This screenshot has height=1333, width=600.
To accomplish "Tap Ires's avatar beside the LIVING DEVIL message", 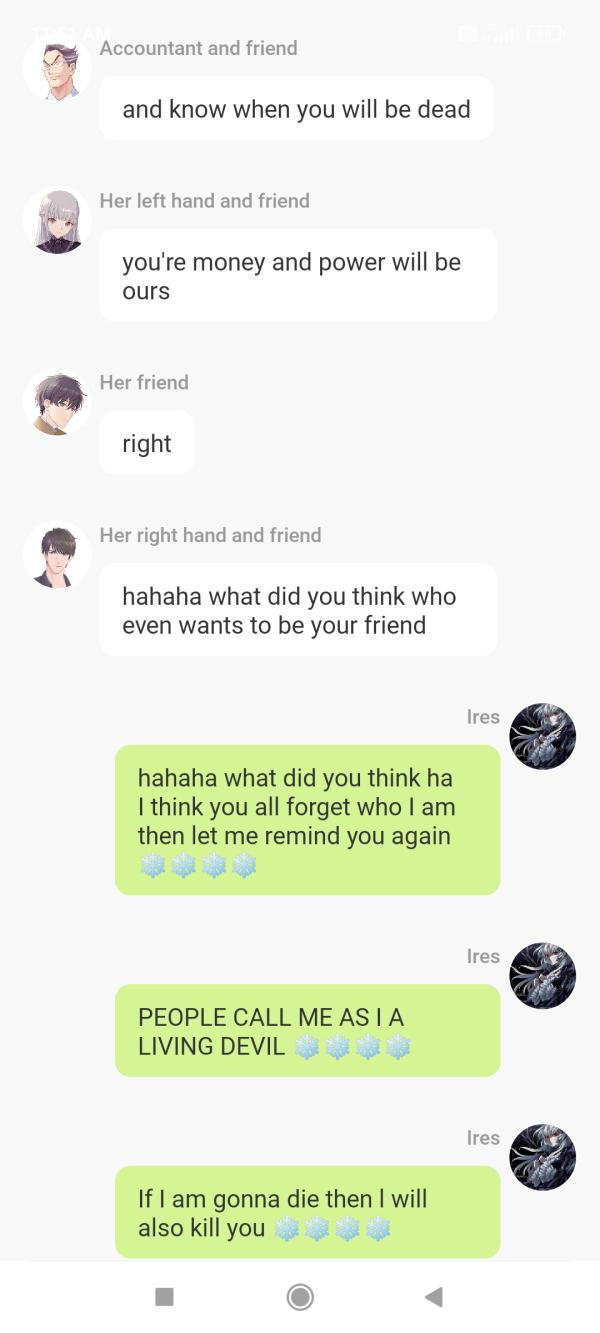I will click(x=542, y=976).
